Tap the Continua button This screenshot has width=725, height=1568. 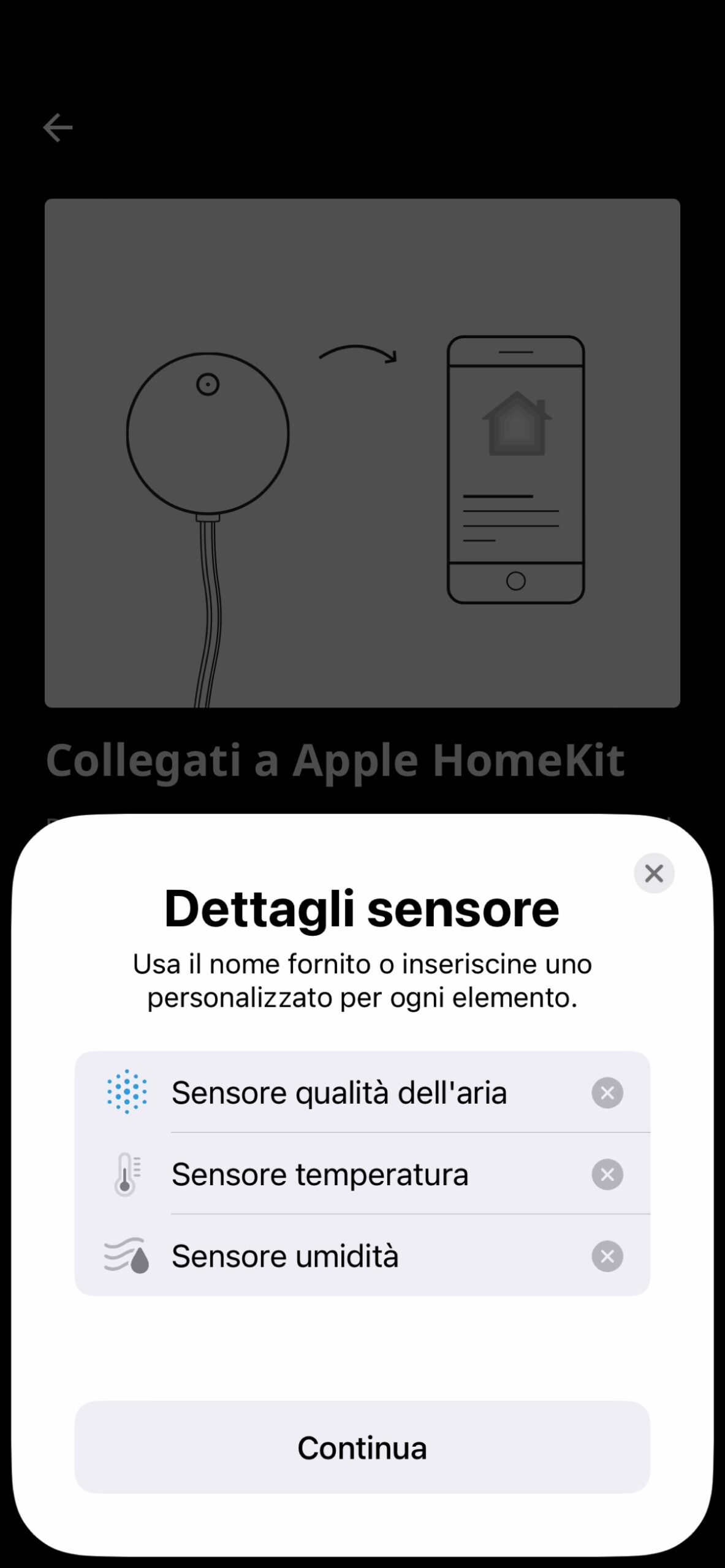coord(362,1448)
